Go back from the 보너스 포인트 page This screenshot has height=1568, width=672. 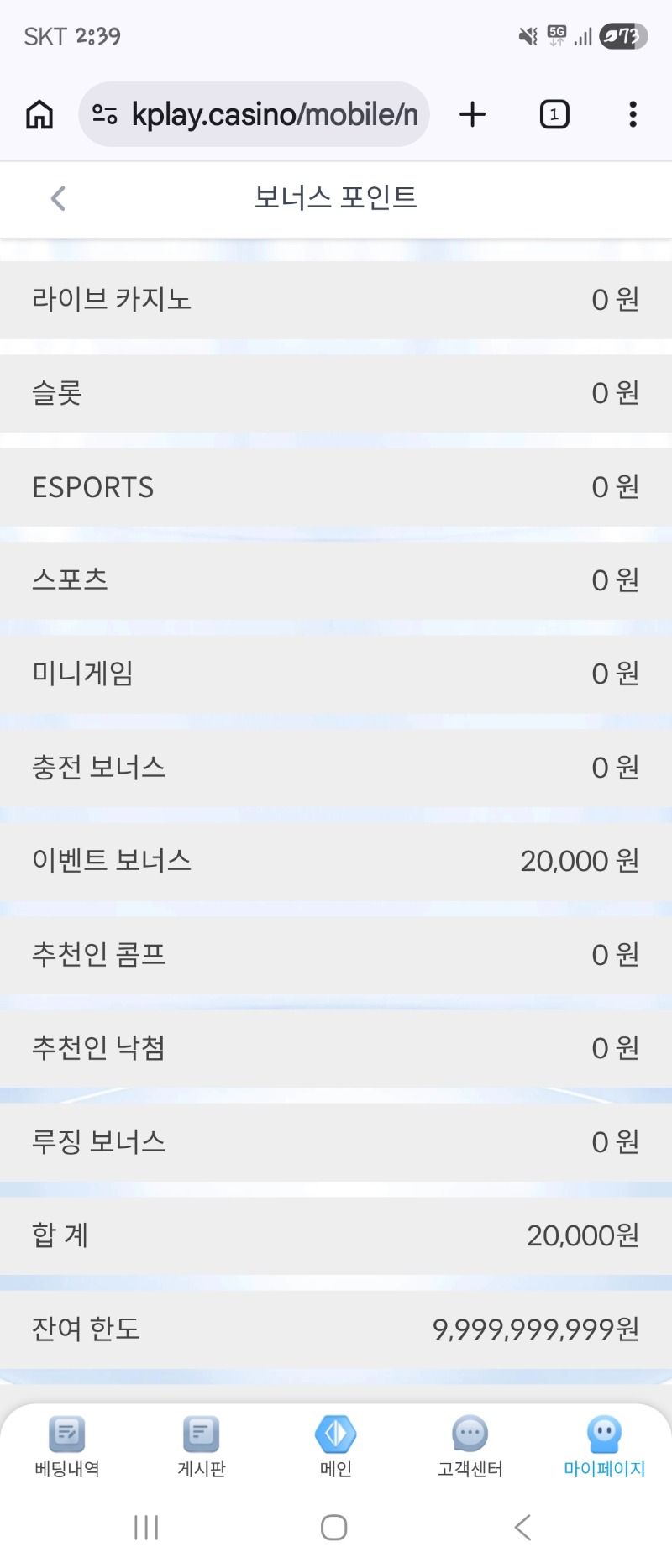click(58, 199)
